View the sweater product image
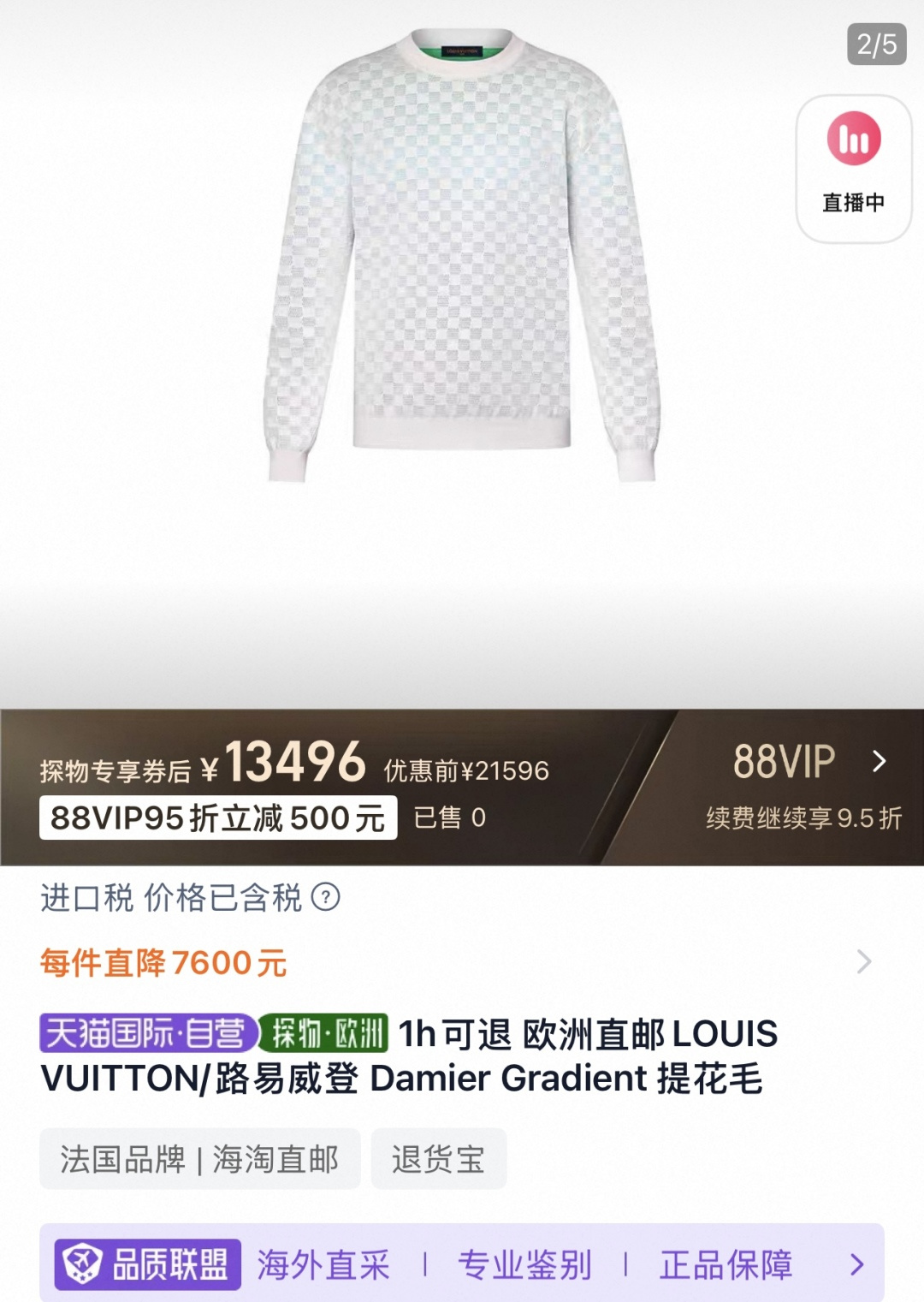Image resolution: width=924 pixels, height=1302 pixels. click(x=461, y=257)
